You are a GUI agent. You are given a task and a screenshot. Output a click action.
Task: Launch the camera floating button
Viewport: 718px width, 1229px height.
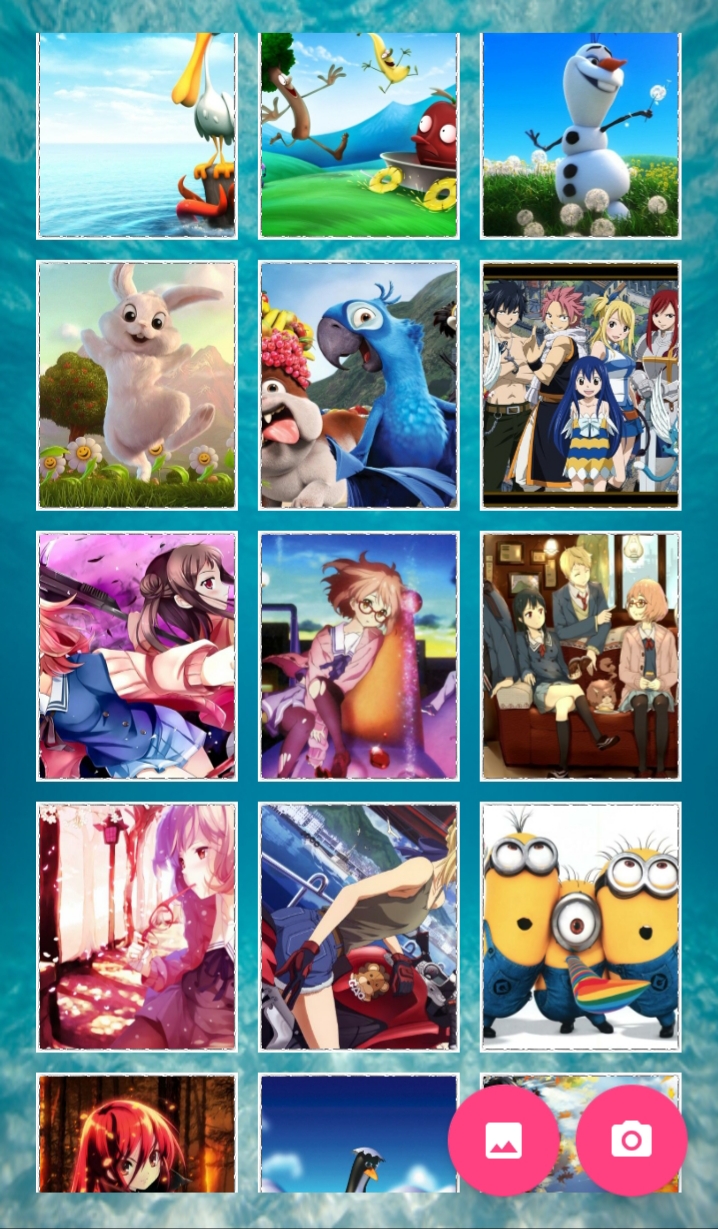point(631,1140)
